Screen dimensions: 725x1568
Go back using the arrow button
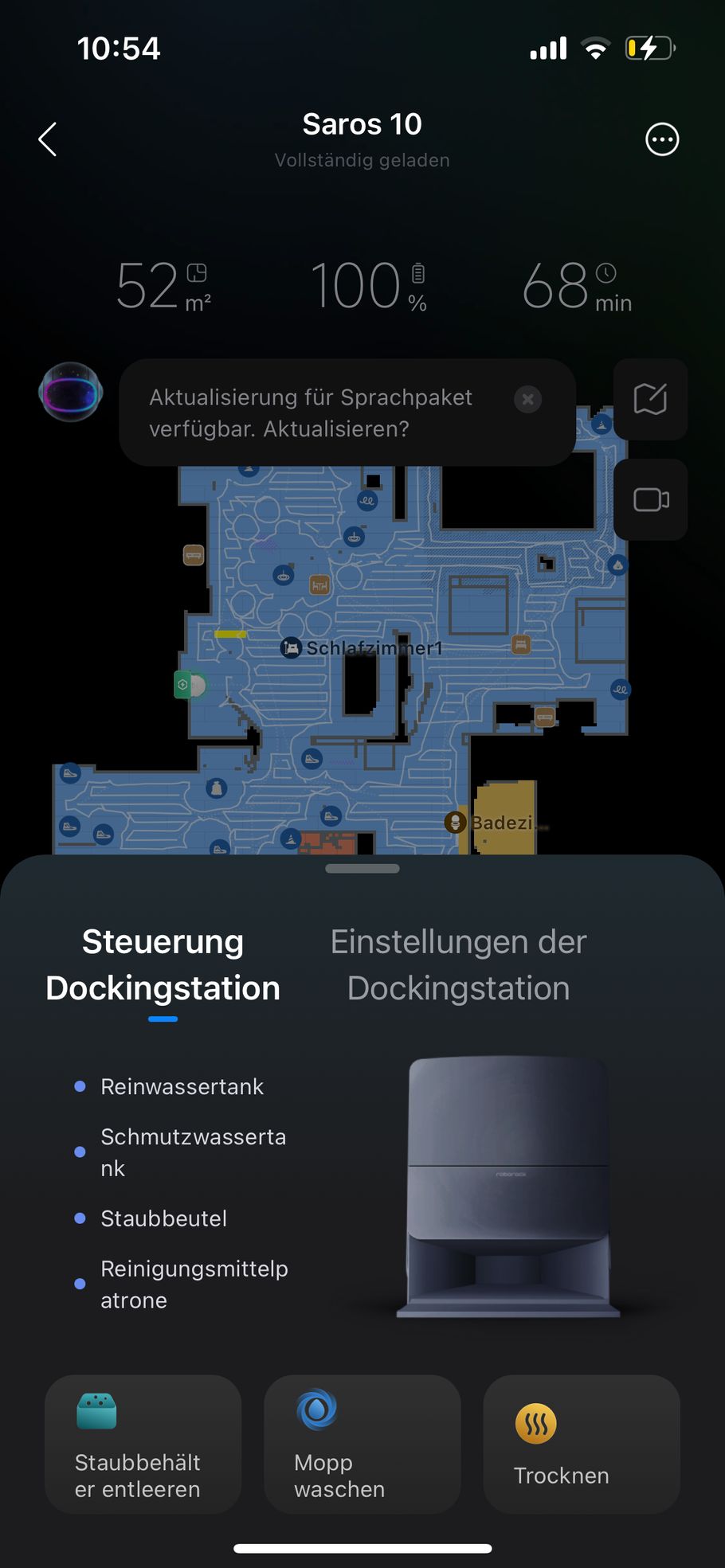click(47, 139)
